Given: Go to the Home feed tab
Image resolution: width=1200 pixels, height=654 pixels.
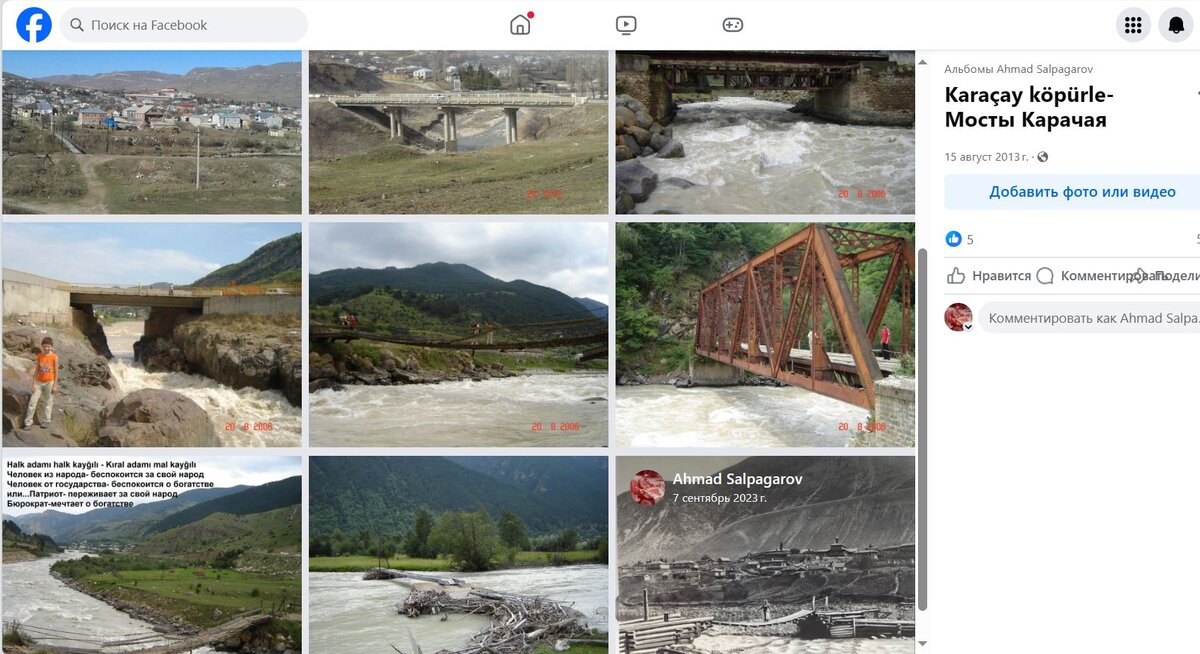Looking at the screenshot, I should 520,25.
